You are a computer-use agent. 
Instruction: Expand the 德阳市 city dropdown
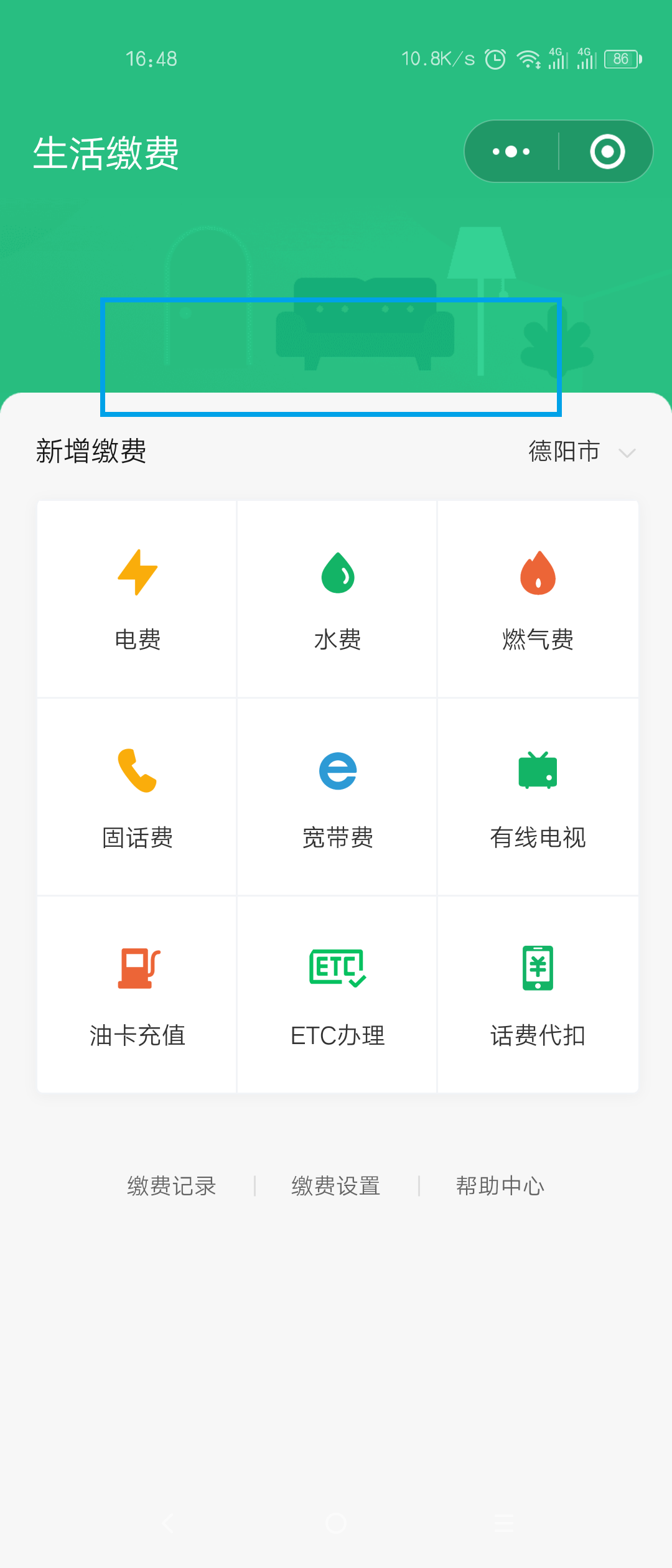[581, 452]
